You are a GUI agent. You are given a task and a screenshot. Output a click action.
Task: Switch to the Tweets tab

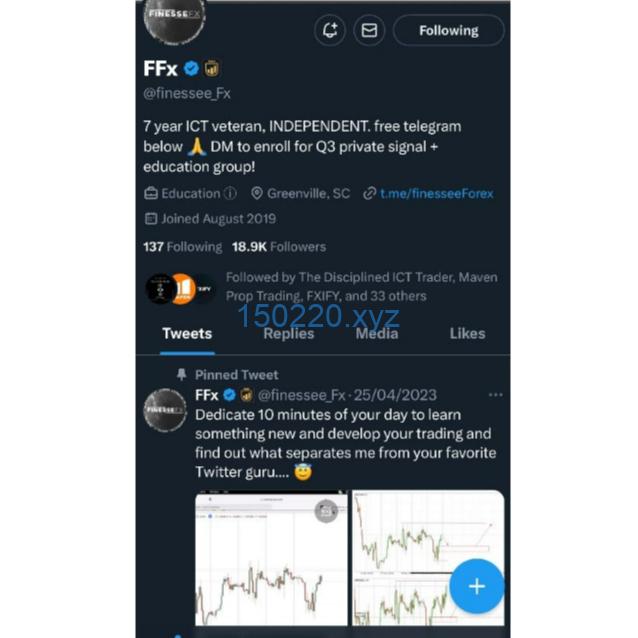coord(187,334)
